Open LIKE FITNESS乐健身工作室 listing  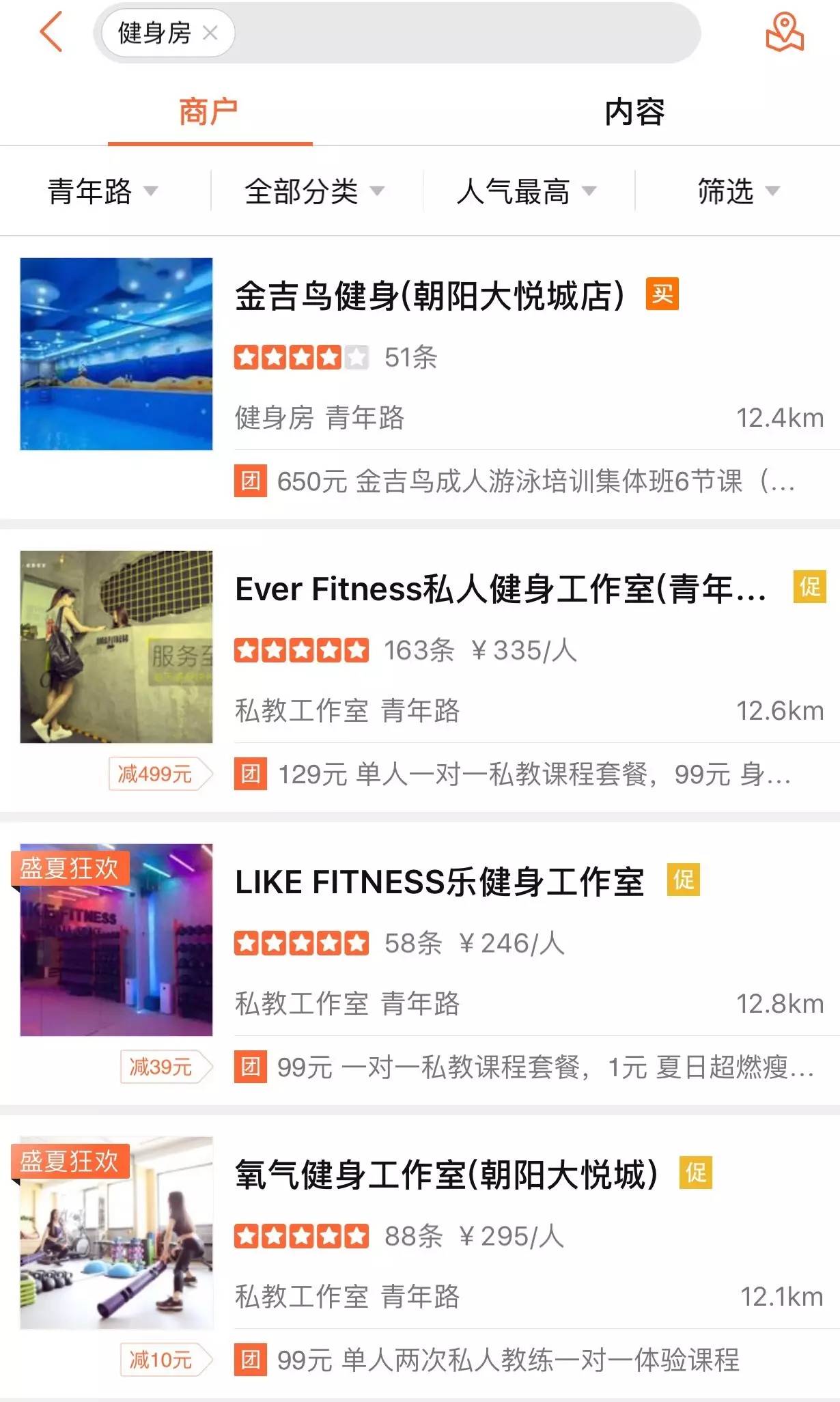click(439, 882)
